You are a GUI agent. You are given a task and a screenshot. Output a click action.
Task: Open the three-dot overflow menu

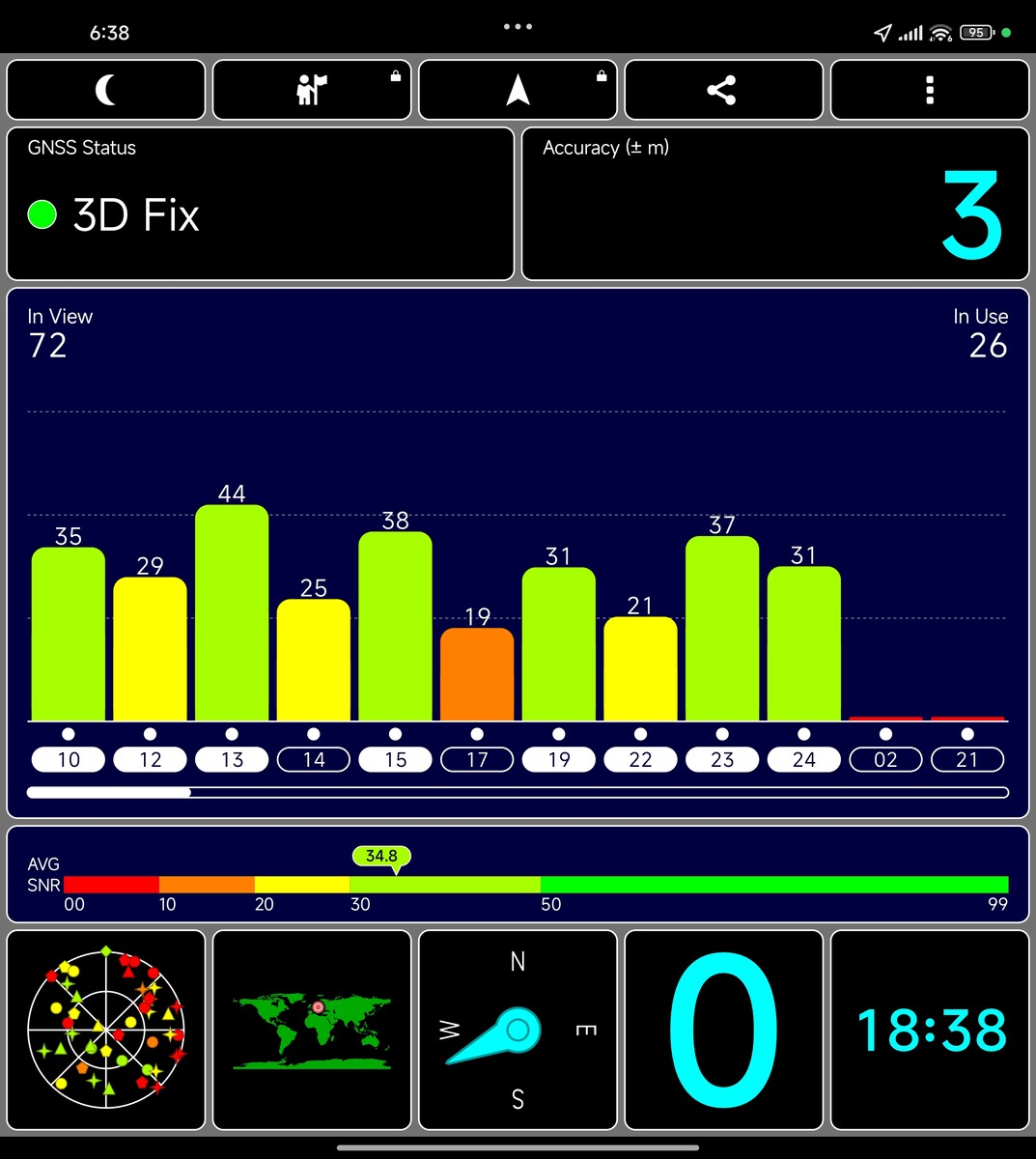929,91
